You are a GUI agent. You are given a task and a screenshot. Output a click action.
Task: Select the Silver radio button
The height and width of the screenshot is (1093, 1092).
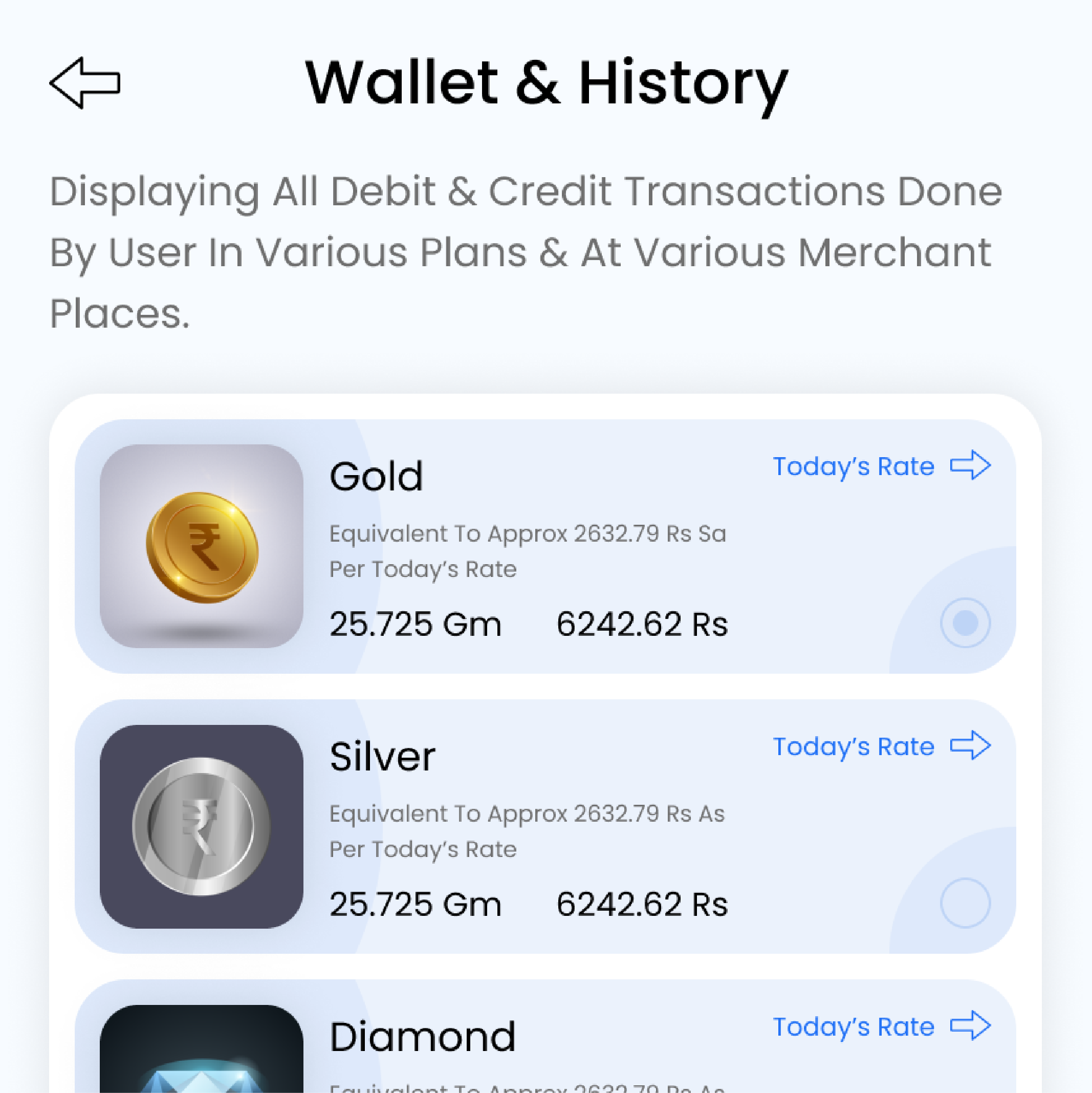tap(964, 903)
